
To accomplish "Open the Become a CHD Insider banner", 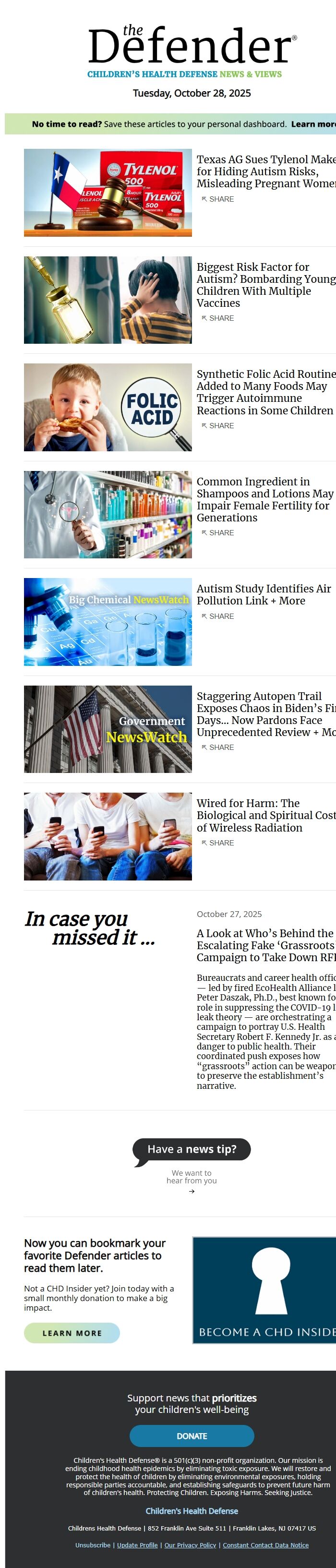I will tap(265, 1290).
